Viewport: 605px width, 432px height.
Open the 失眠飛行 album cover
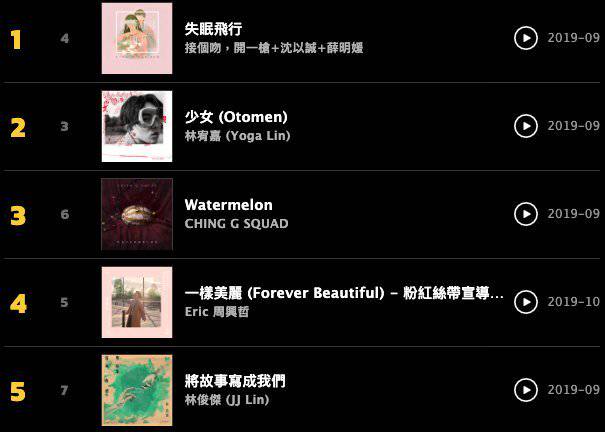(137, 38)
